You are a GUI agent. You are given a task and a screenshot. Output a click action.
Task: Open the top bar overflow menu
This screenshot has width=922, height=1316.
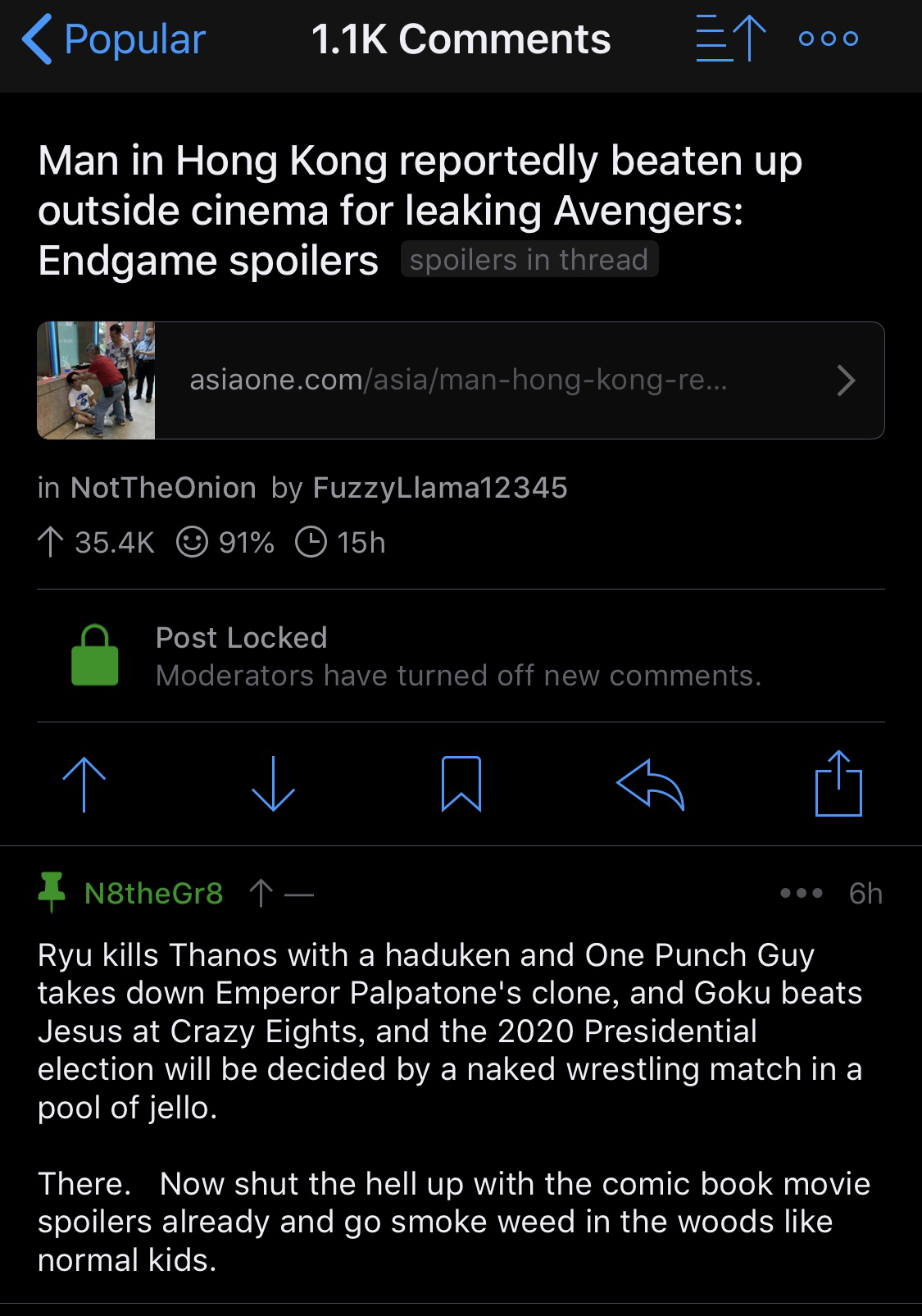point(828,39)
